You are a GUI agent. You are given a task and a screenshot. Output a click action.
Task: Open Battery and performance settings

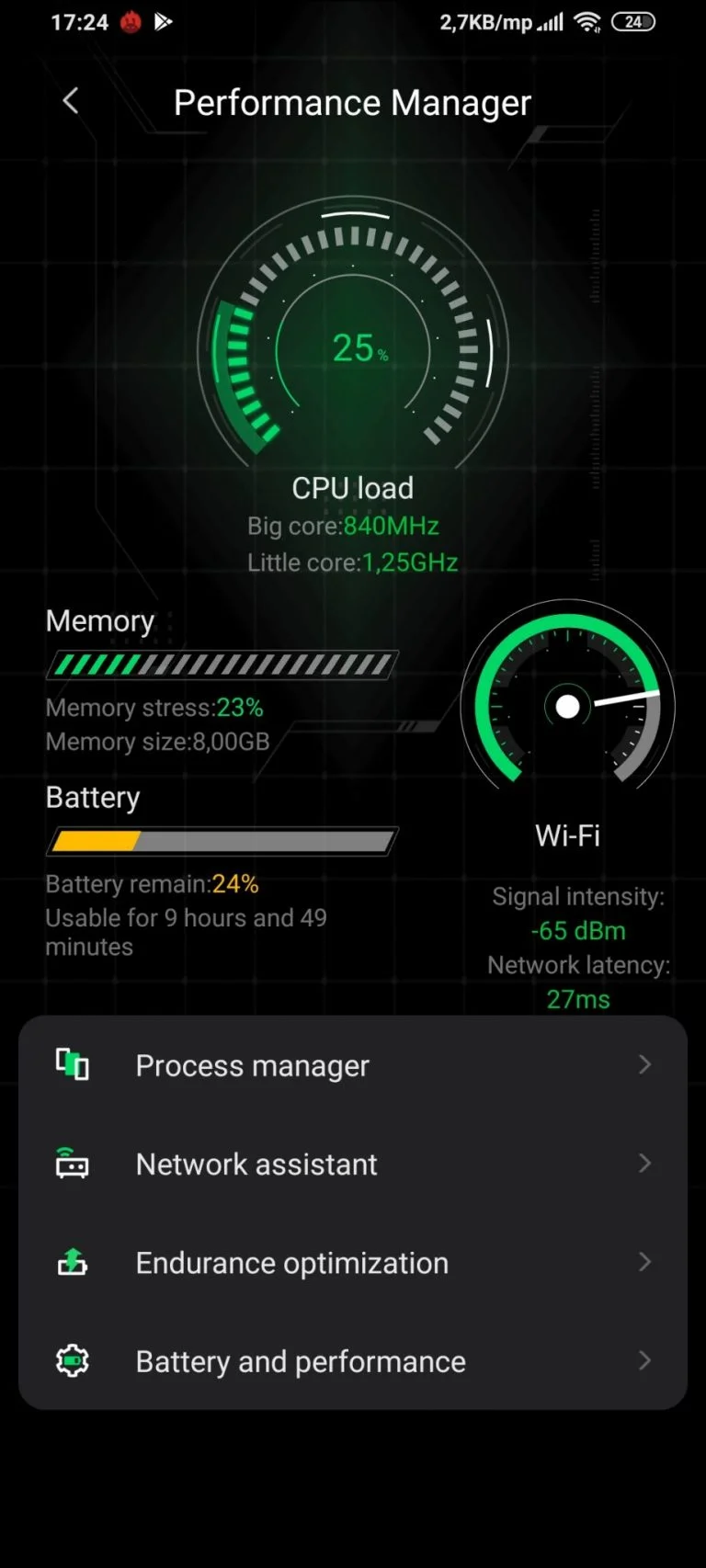point(352,1361)
